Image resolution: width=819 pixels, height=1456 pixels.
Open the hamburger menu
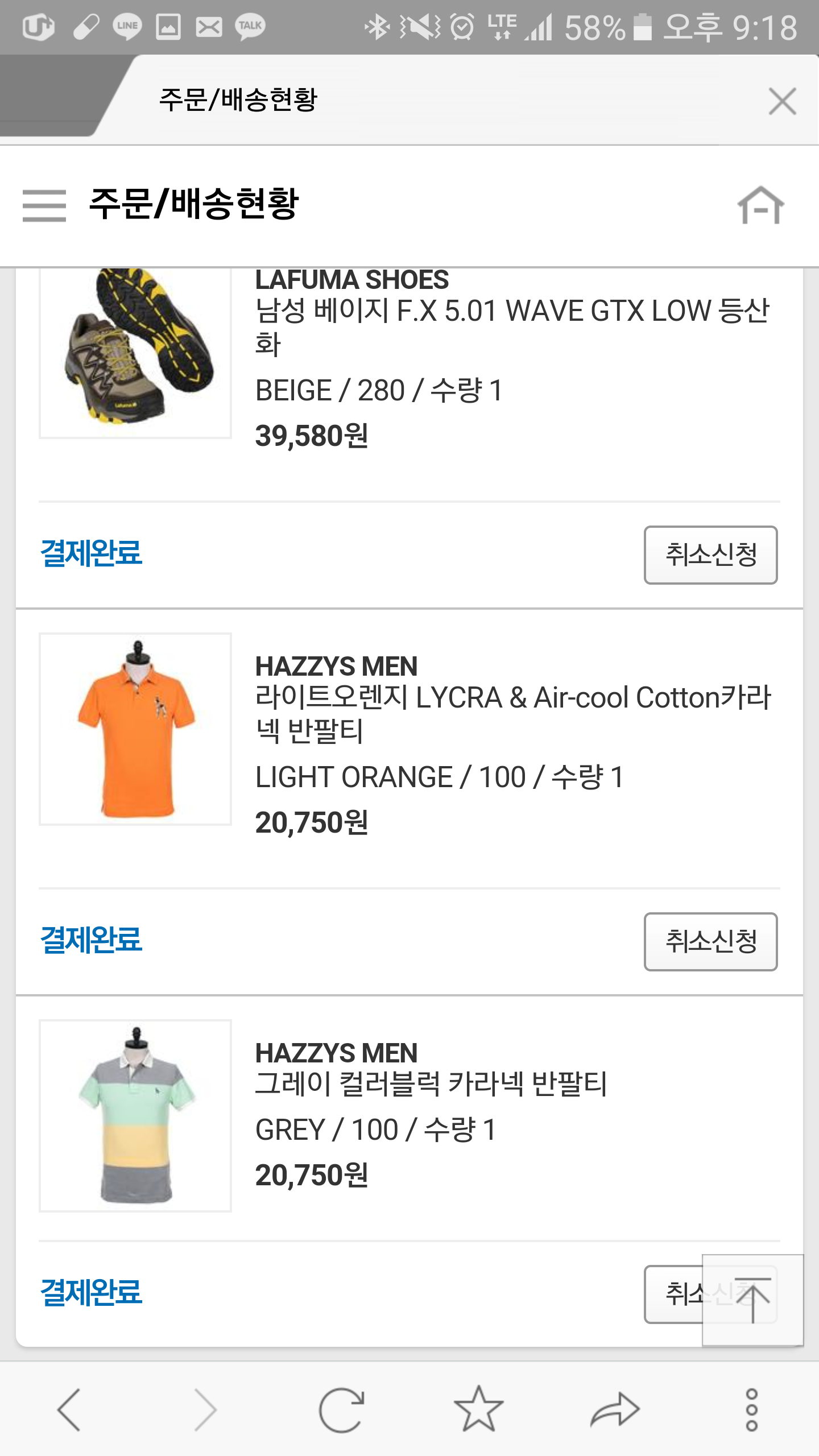[44, 205]
